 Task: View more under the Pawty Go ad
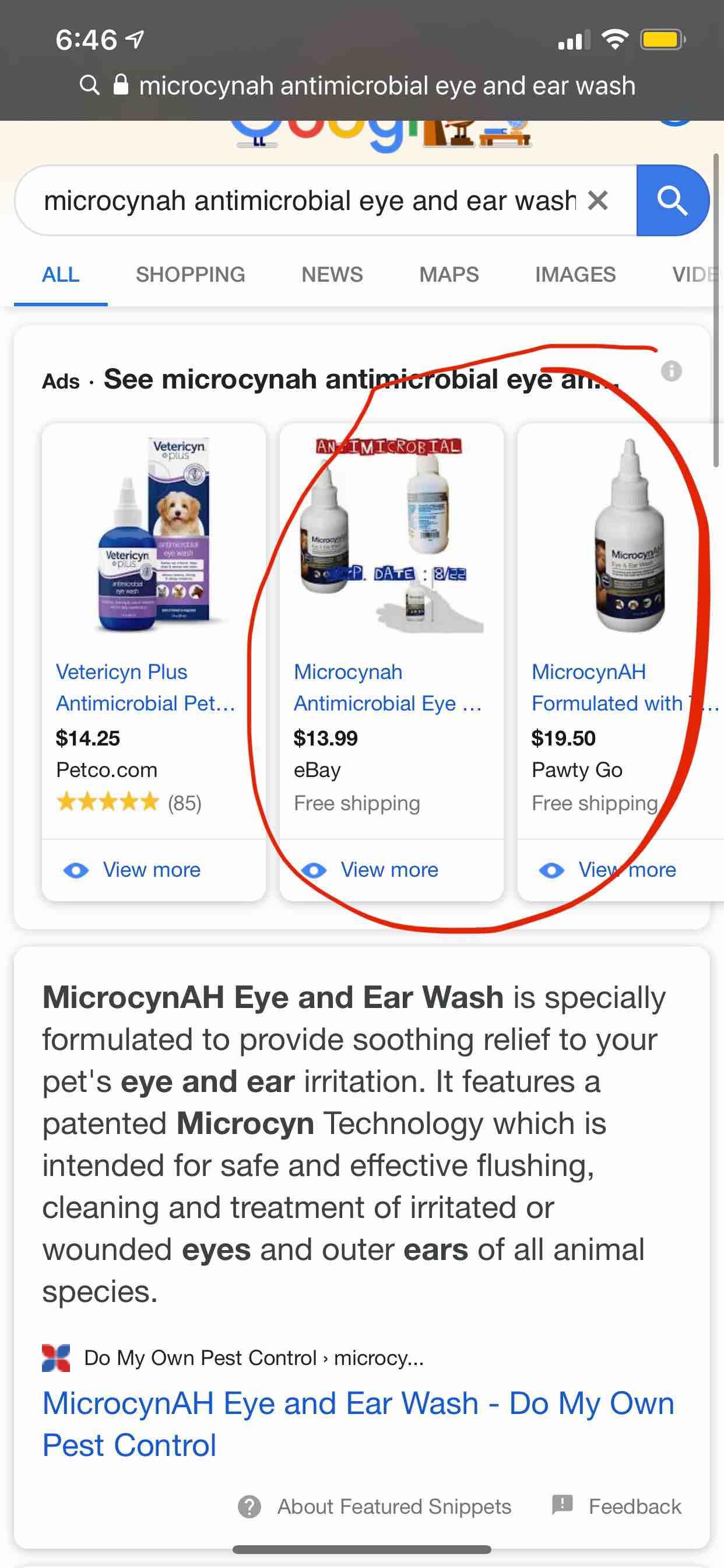point(627,870)
